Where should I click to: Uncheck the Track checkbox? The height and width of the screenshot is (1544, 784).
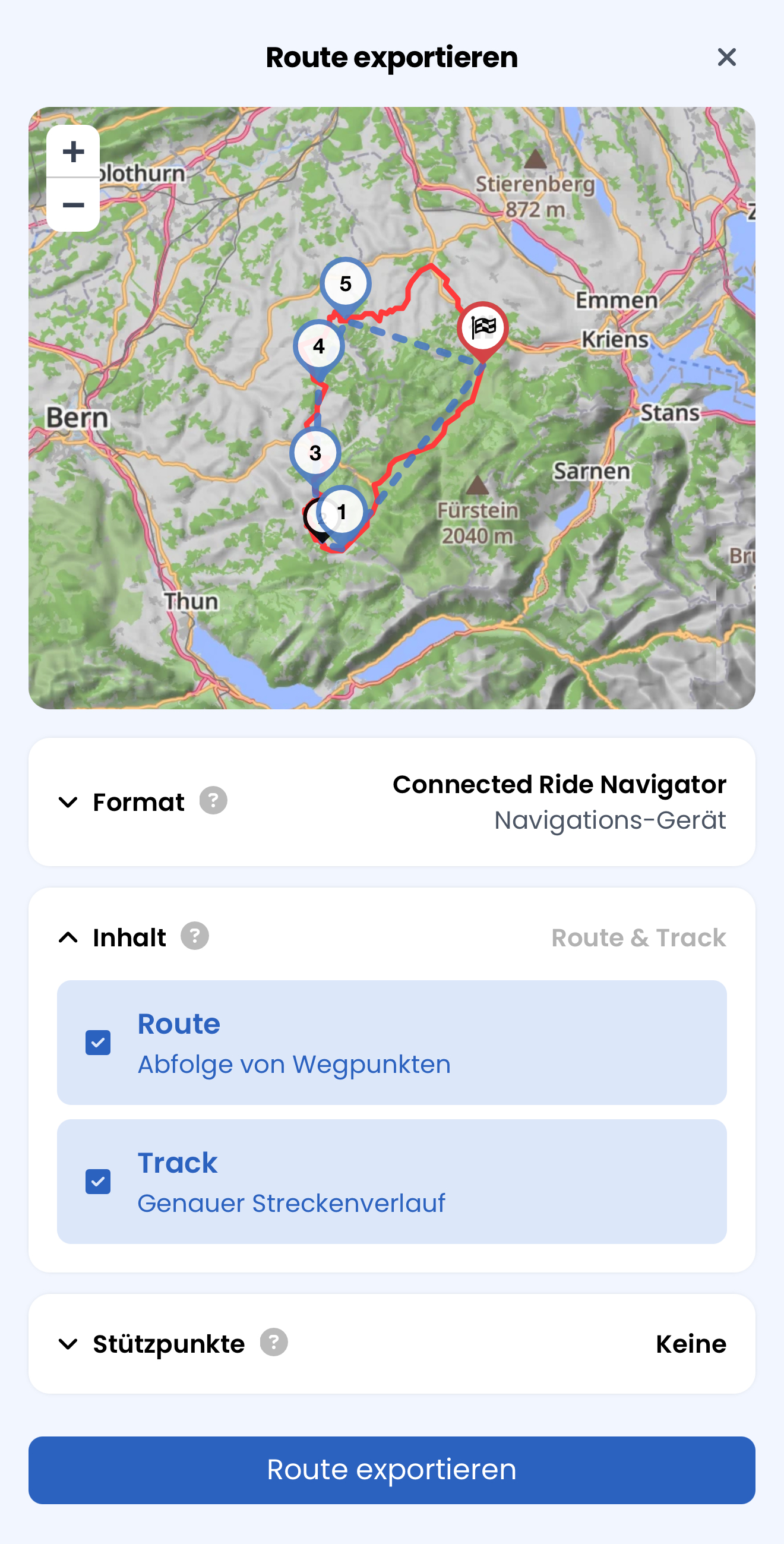point(97,1182)
